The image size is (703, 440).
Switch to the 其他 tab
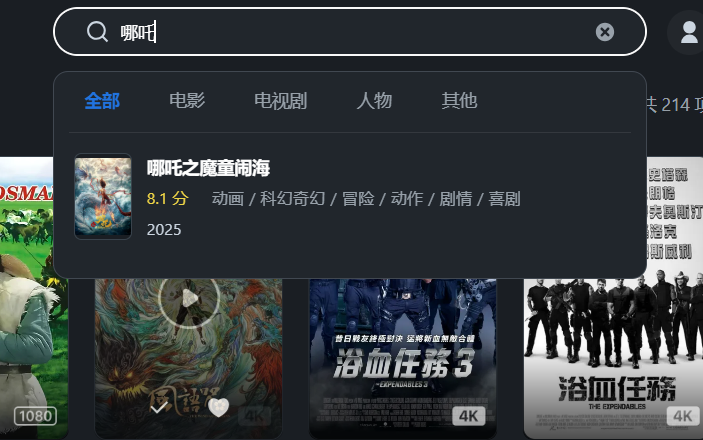click(x=459, y=101)
